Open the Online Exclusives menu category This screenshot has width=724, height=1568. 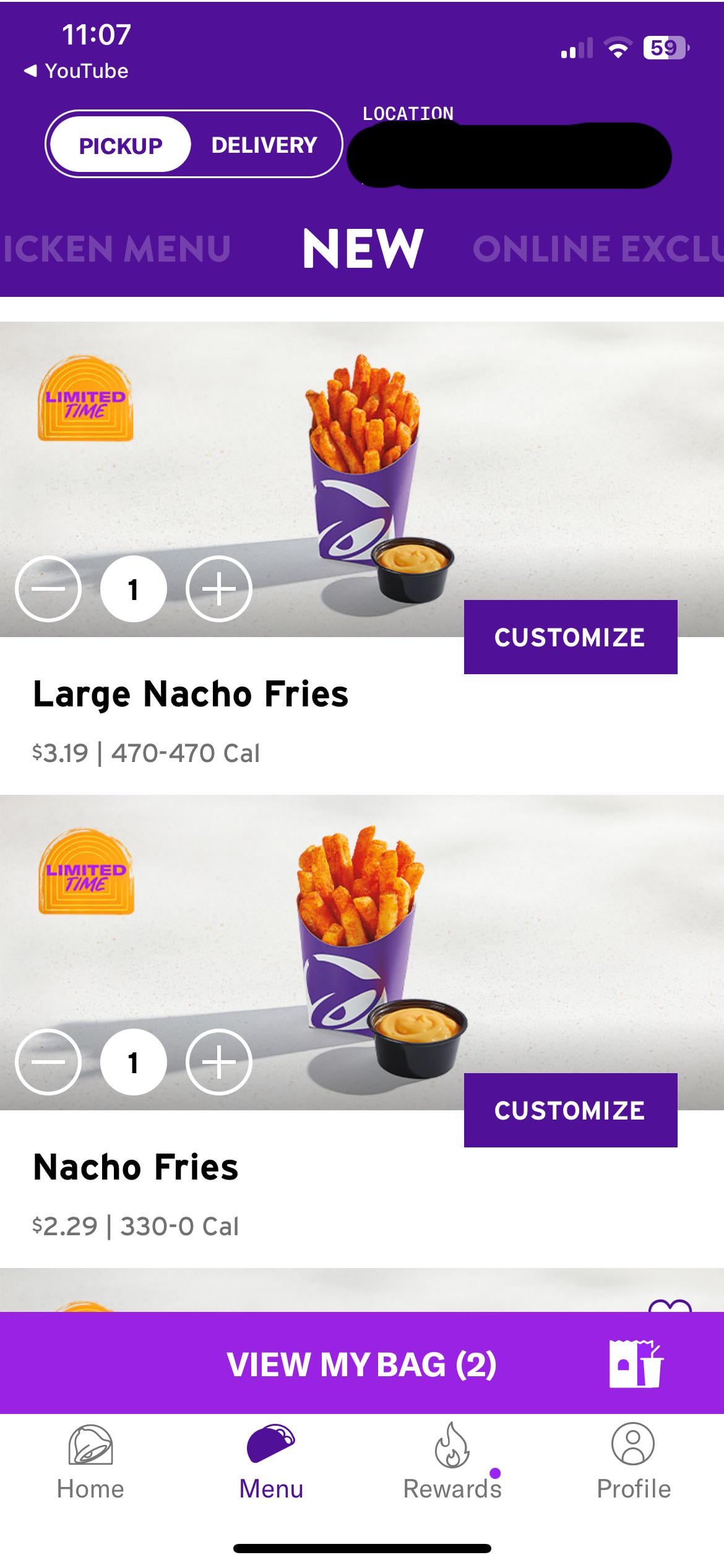pos(597,249)
